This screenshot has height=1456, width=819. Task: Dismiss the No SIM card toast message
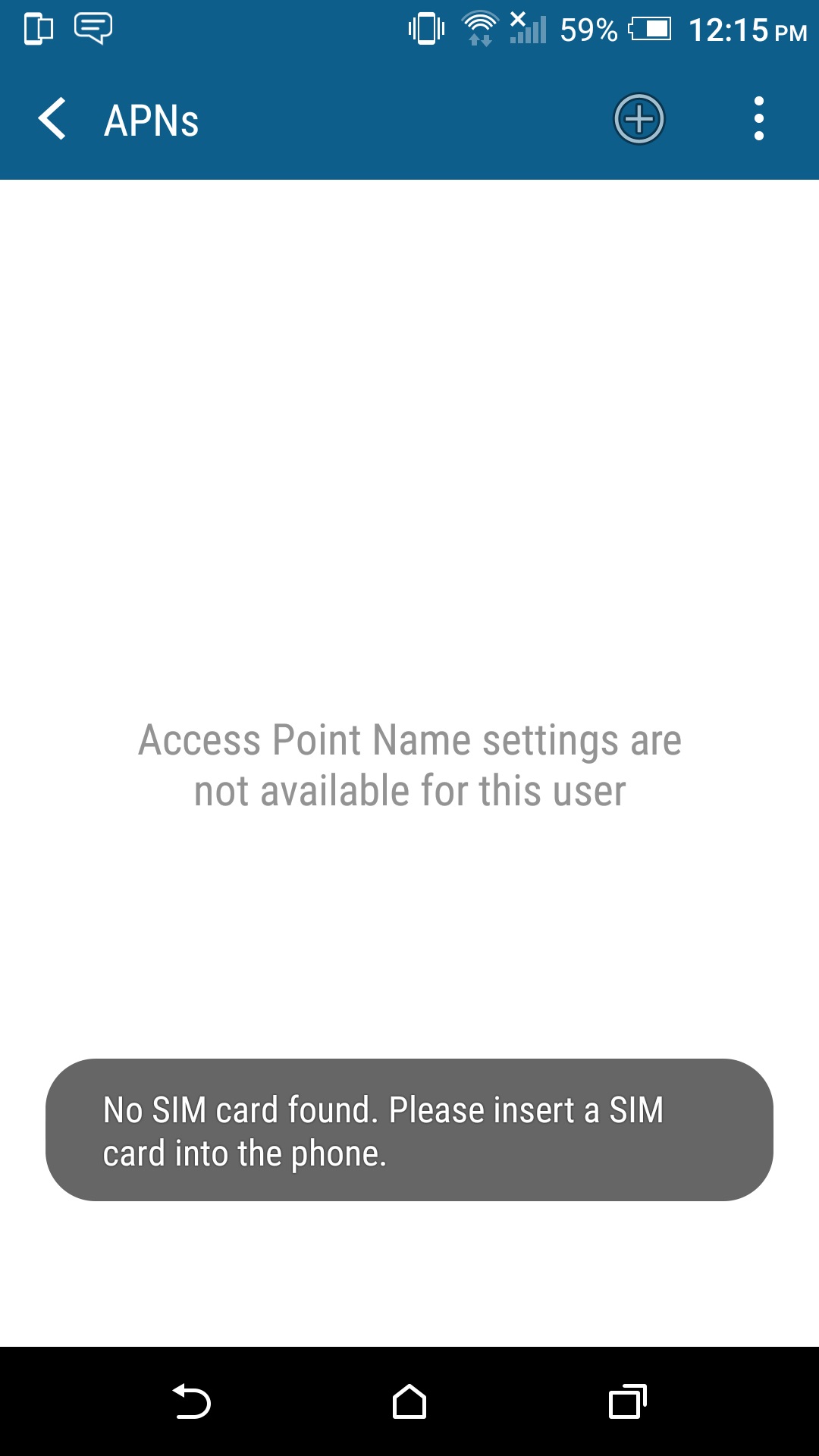409,1131
